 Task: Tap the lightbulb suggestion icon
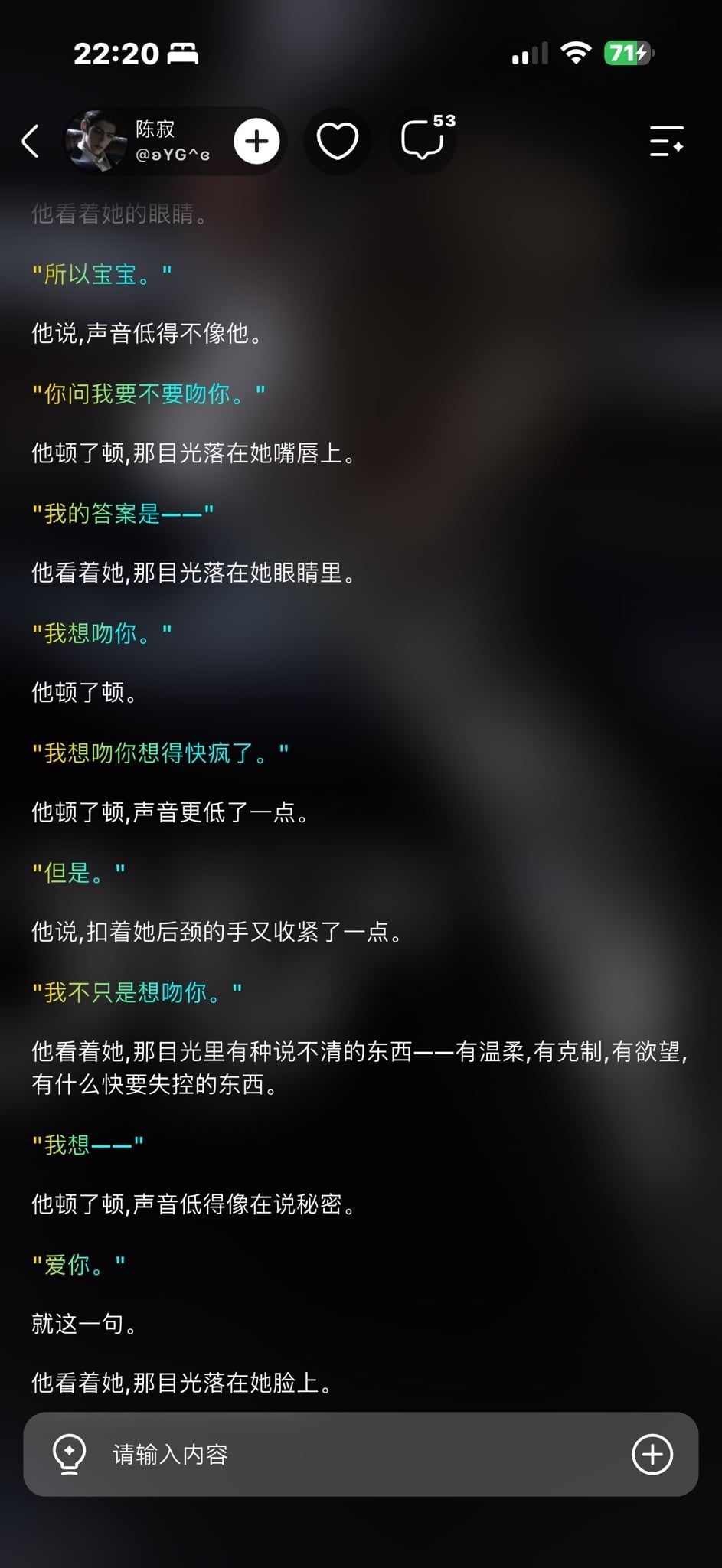pos(69,1454)
